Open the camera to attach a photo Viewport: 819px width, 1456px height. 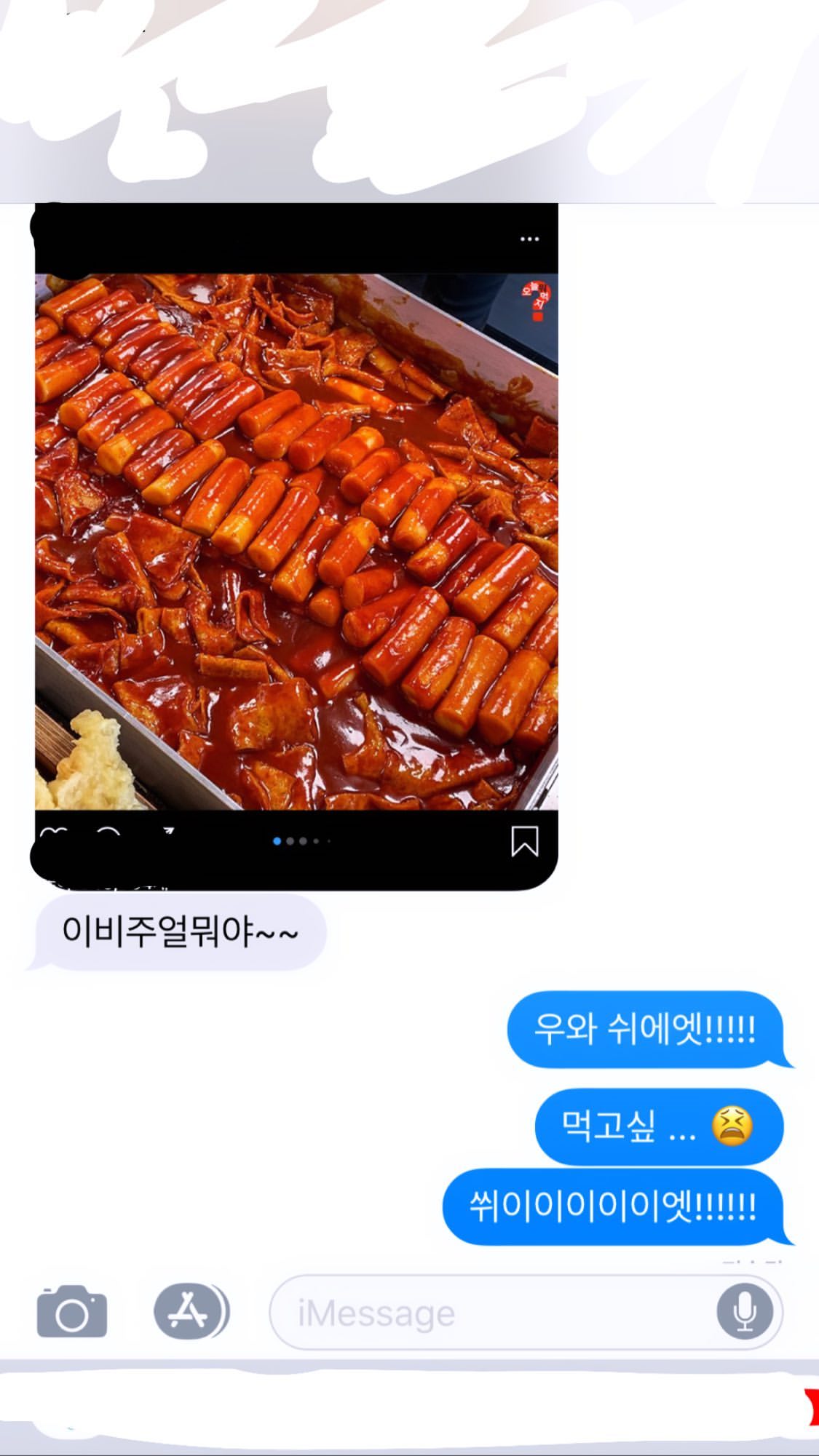click(x=71, y=1313)
